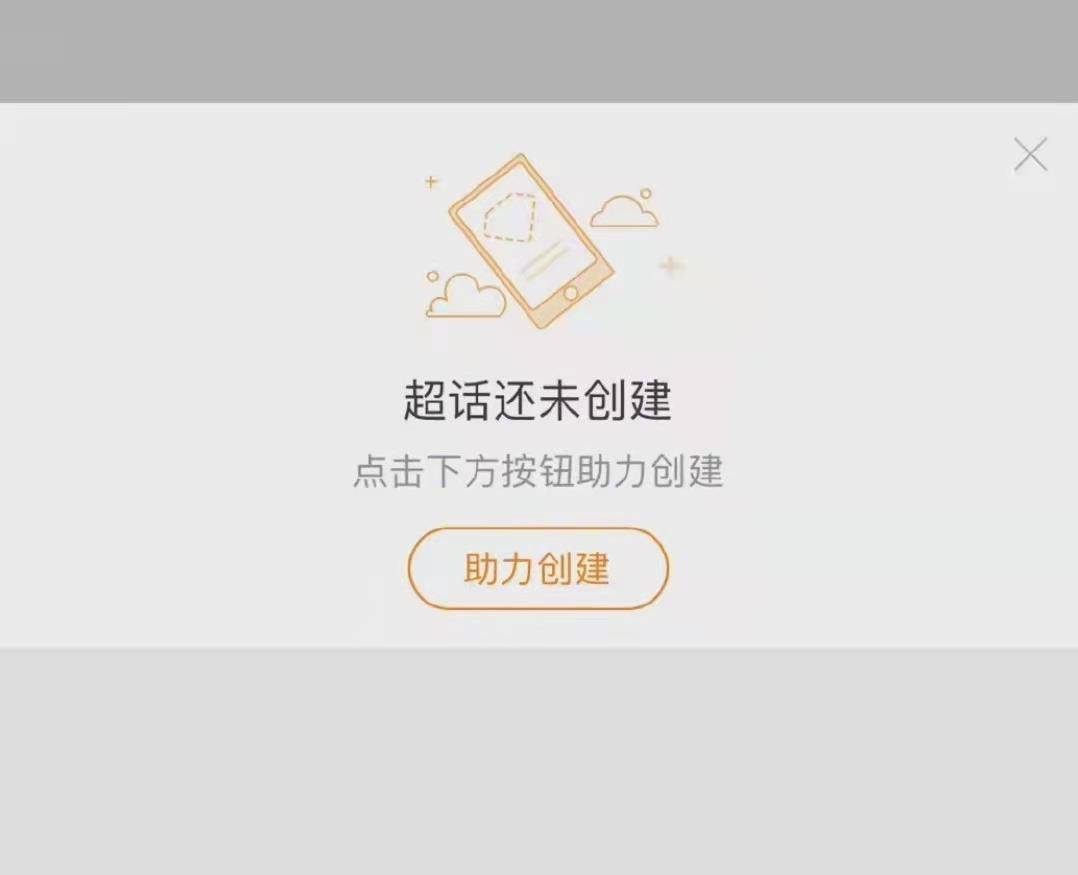Tap the 助力创建 button

[x=538, y=569]
